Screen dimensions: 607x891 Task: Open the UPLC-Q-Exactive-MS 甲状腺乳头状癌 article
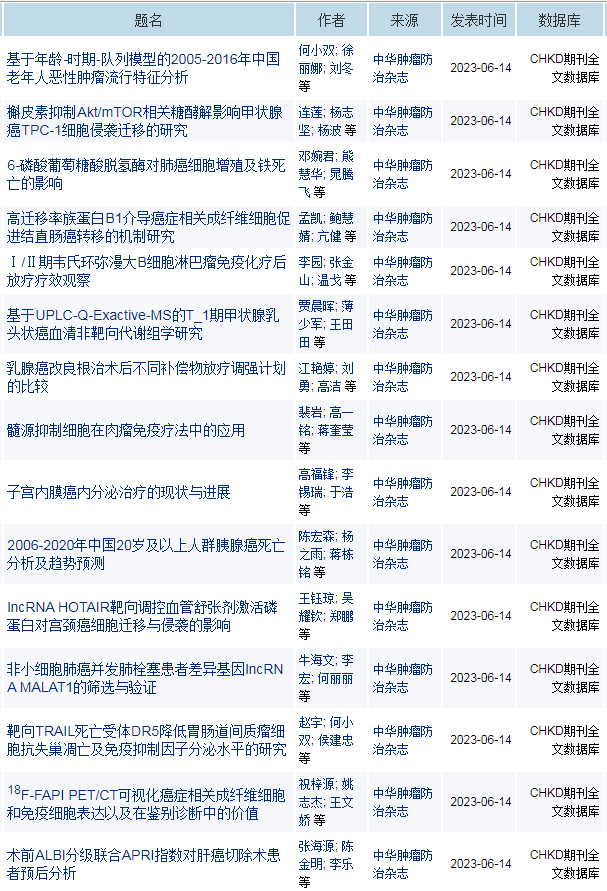(x=140, y=324)
